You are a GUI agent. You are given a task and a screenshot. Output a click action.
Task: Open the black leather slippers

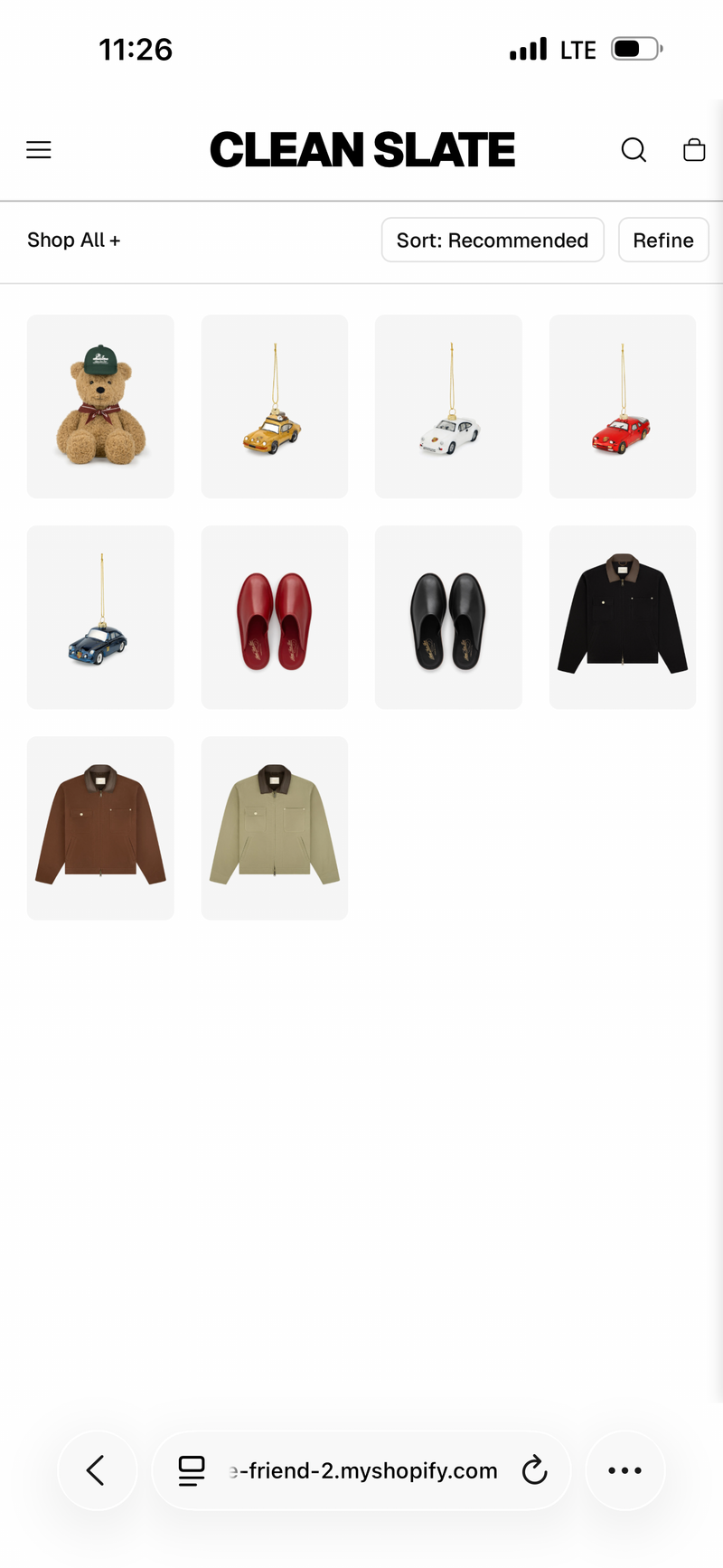click(448, 618)
